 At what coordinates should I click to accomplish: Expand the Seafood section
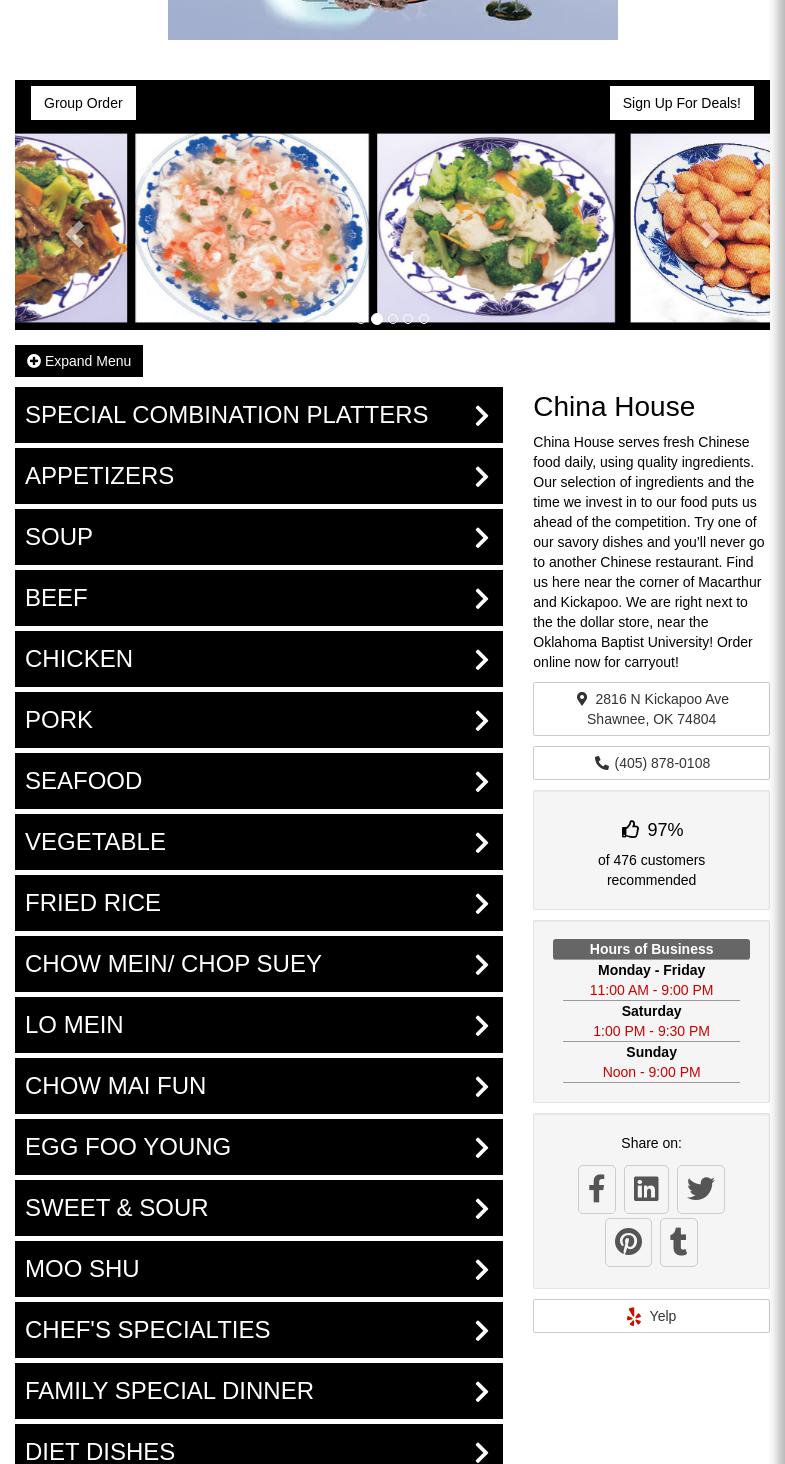pos(258,781)
